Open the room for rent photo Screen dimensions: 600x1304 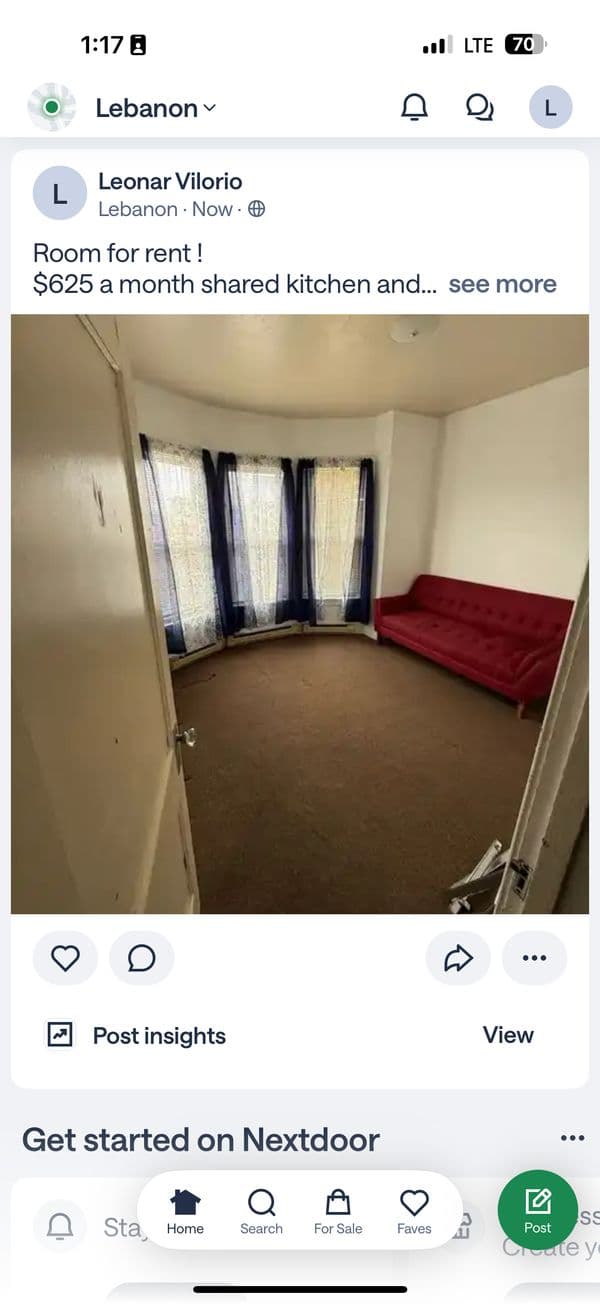300,614
